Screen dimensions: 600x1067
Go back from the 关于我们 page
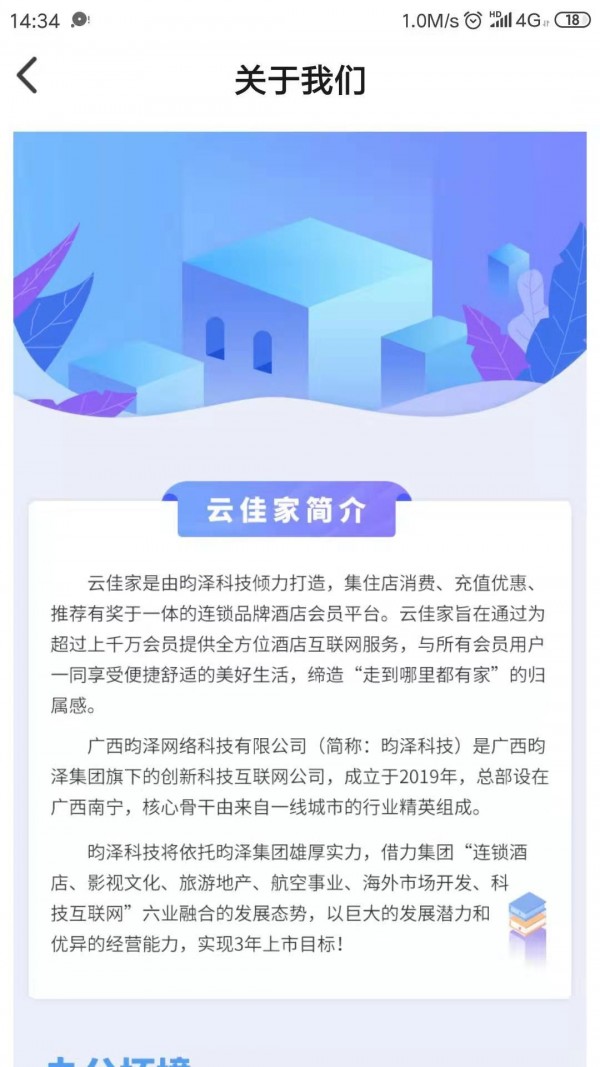(x=28, y=77)
